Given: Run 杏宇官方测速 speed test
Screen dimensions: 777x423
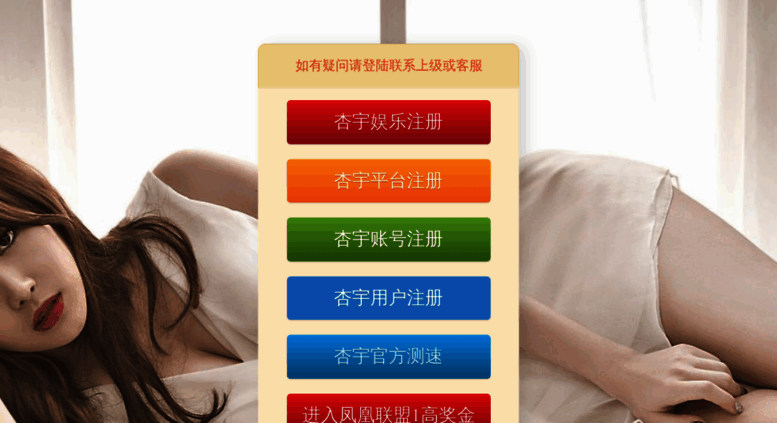Looking at the screenshot, I should [x=388, y=356].
